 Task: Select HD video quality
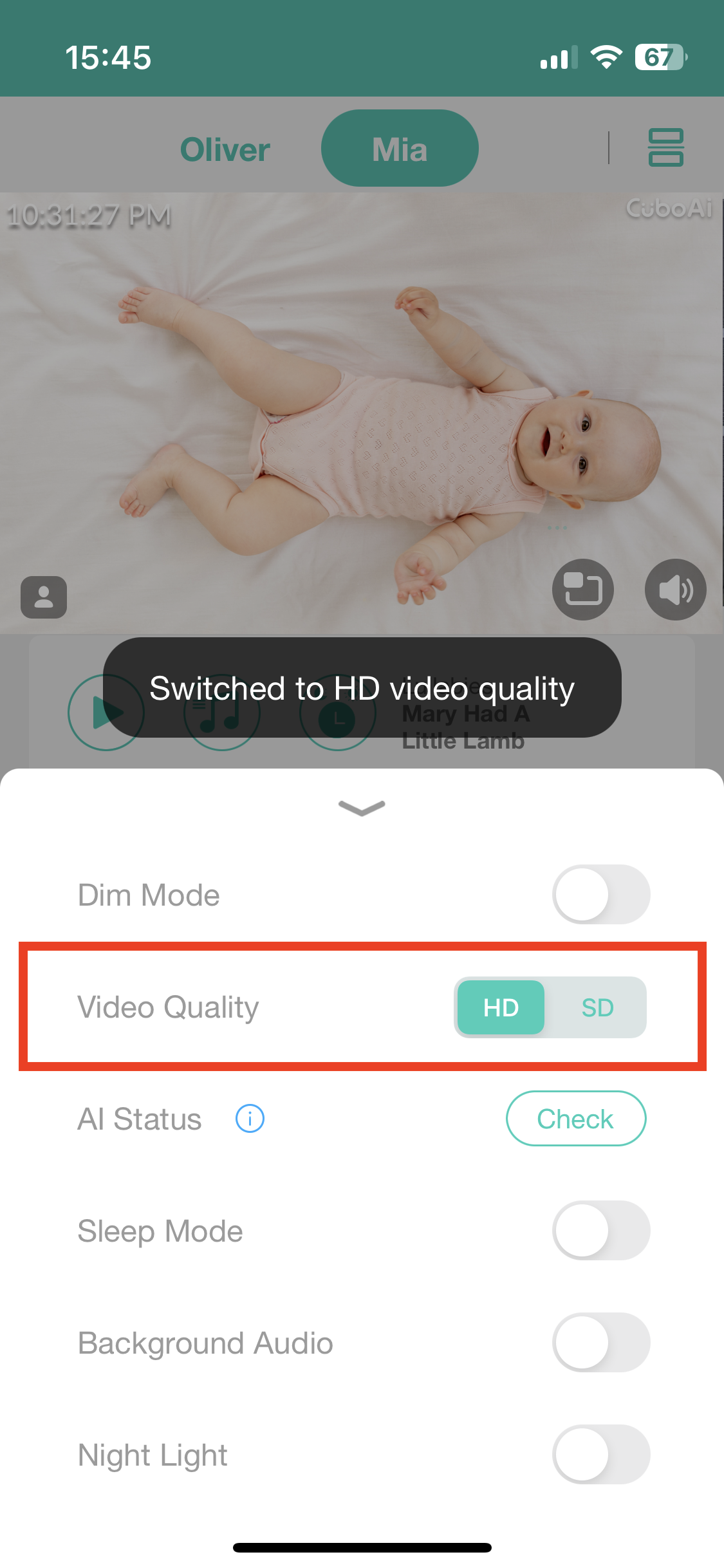point(501,1007)
